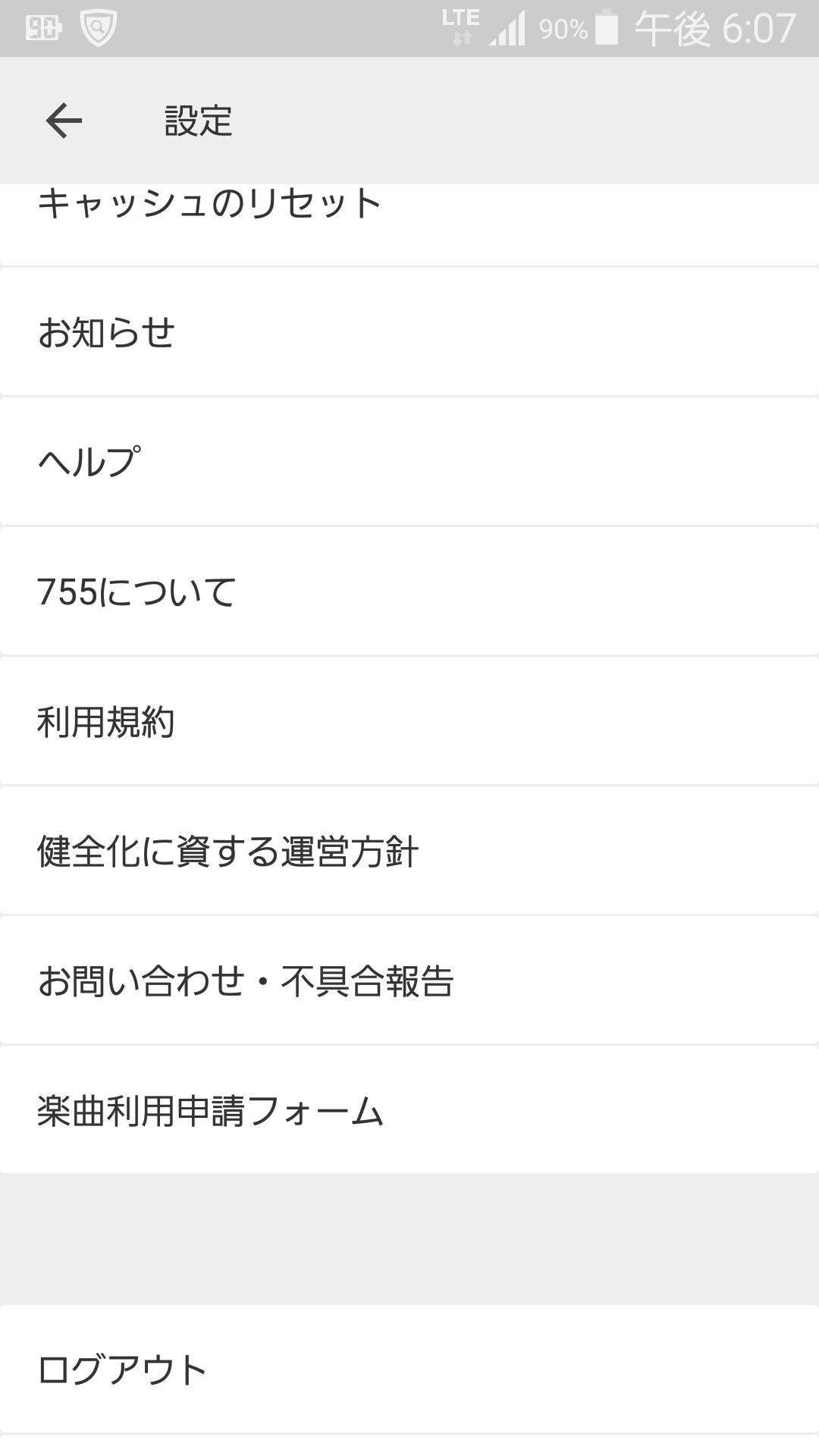Tap お問い合わせ・不具合報告 to report an issue
819x1456 pixels.
246,981
